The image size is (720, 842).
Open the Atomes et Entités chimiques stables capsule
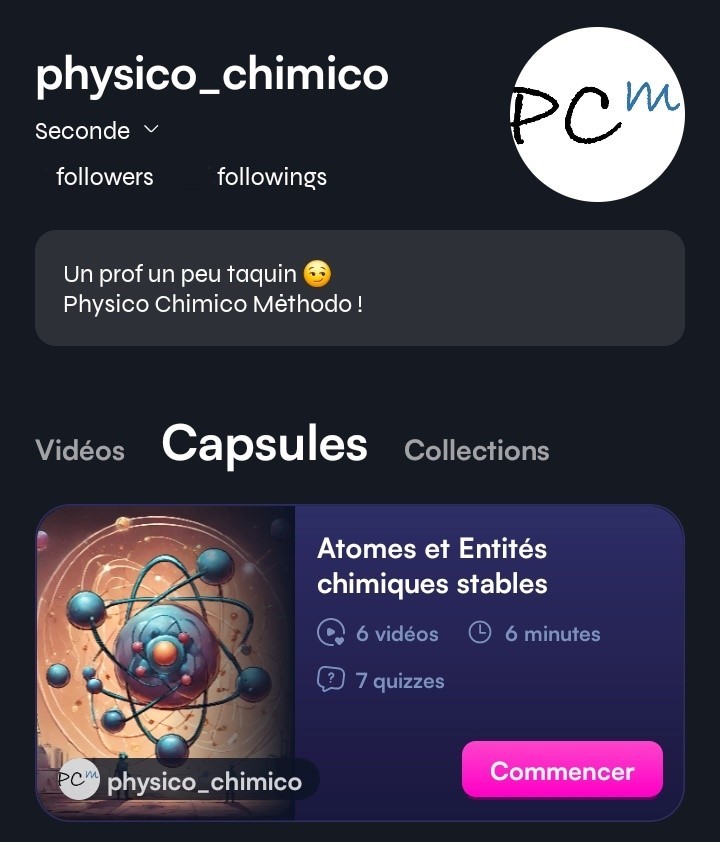point(432,564)
